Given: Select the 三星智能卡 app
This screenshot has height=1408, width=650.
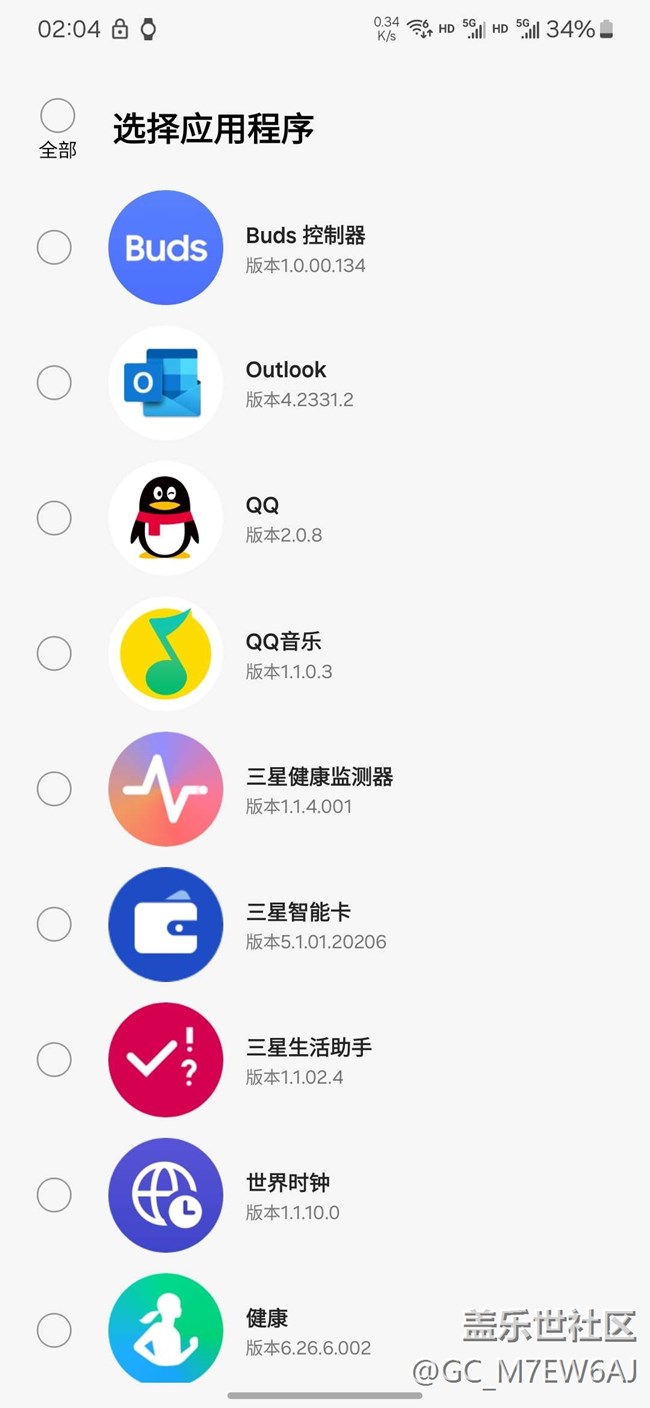Looking at the screenshot, I should pos(54,924).
